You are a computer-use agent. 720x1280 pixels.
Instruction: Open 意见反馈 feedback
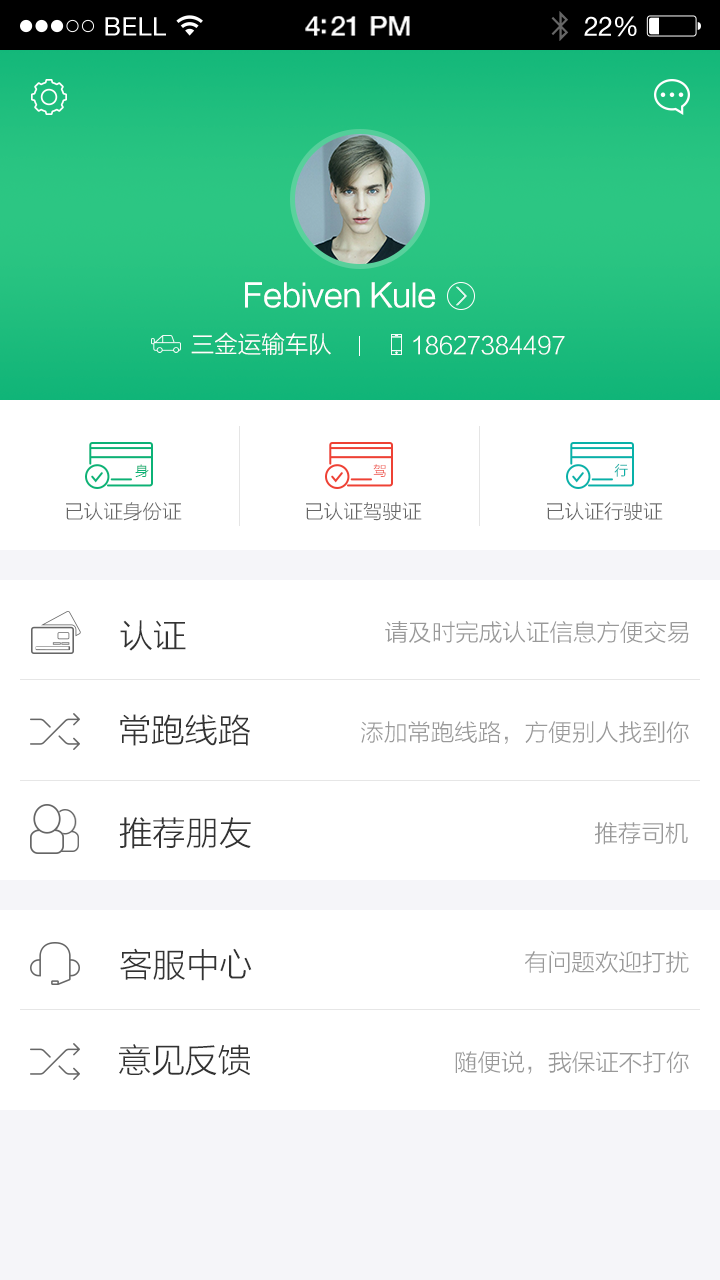(360, 1060)
